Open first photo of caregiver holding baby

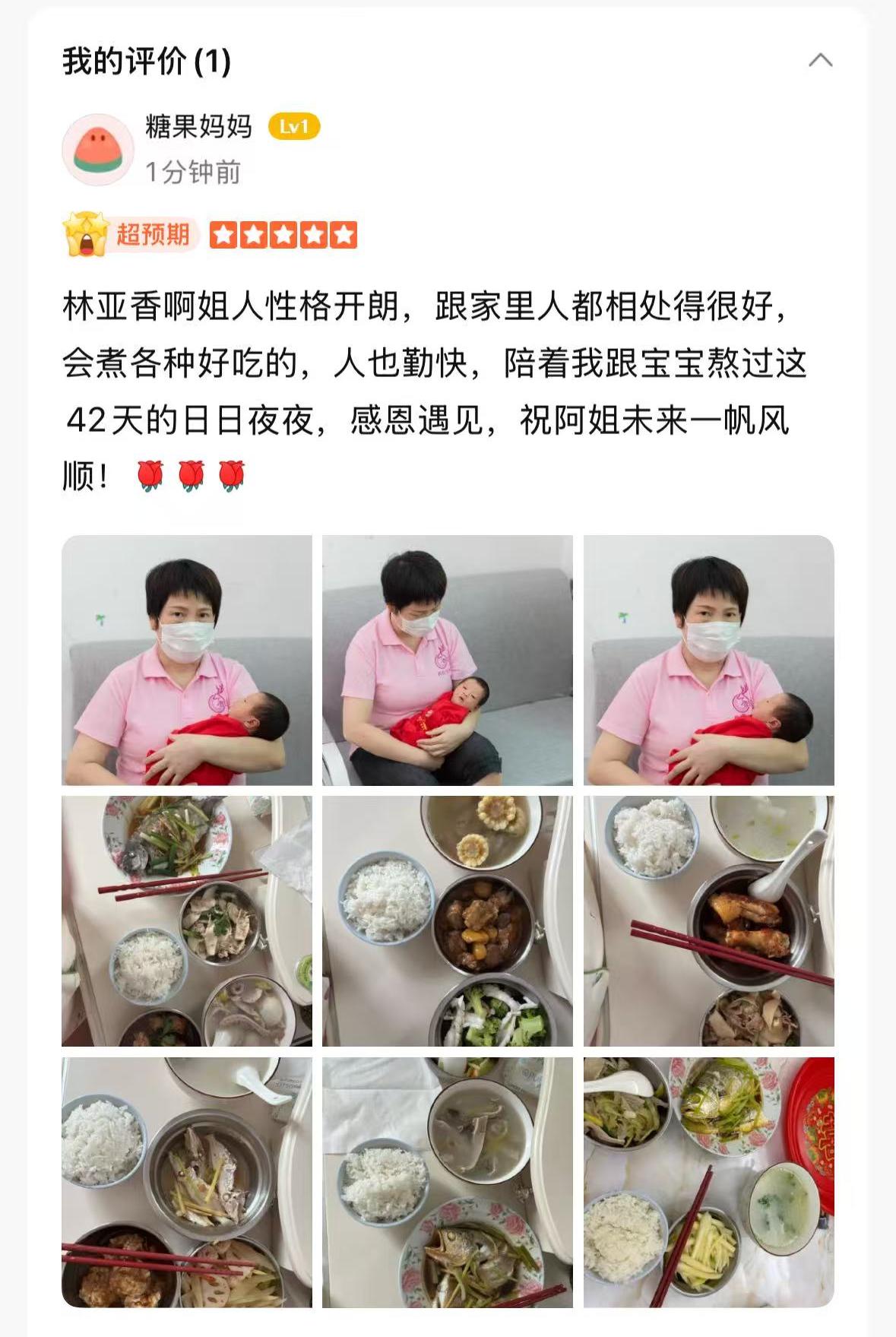click(187, 660)
